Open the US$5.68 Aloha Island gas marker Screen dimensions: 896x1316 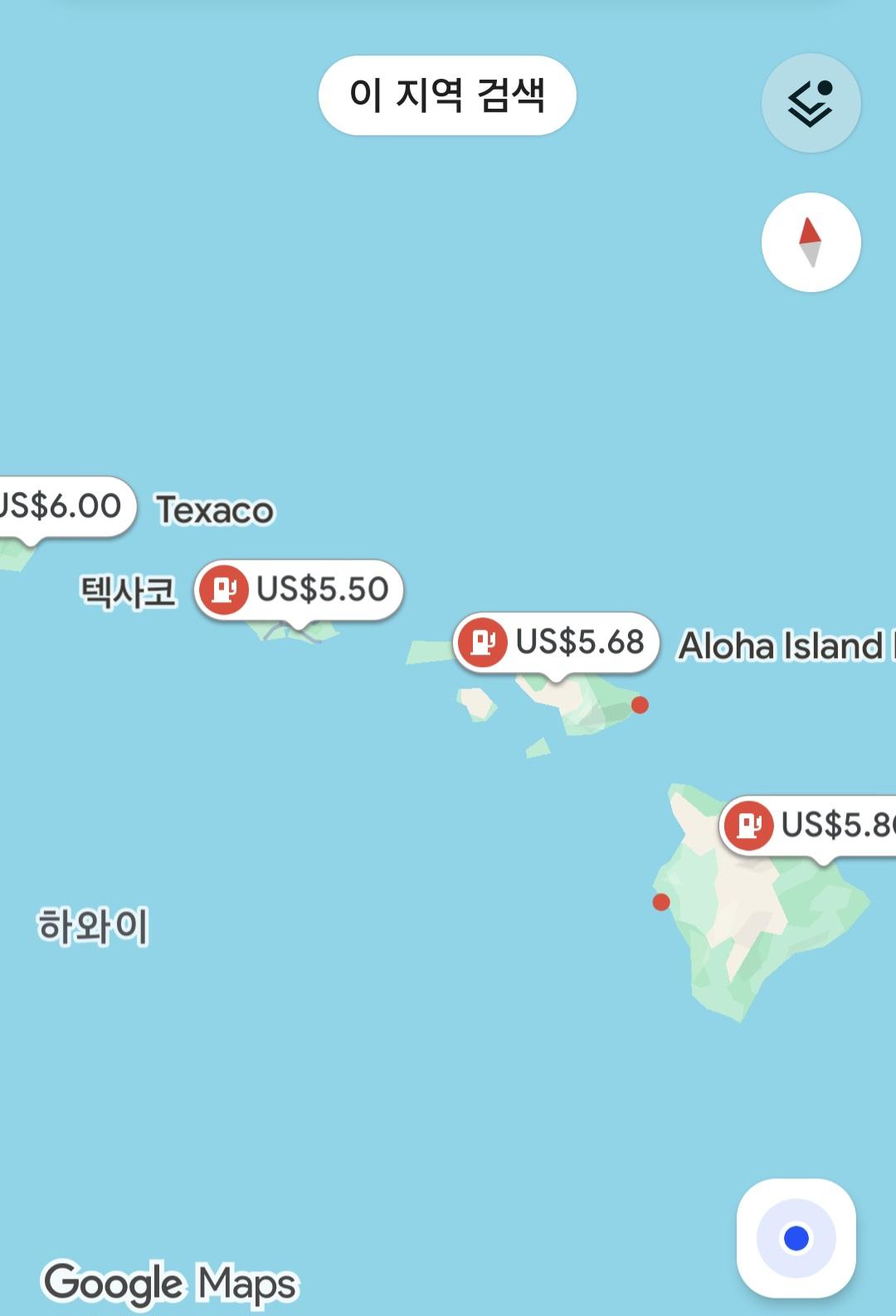pos(557,642)
